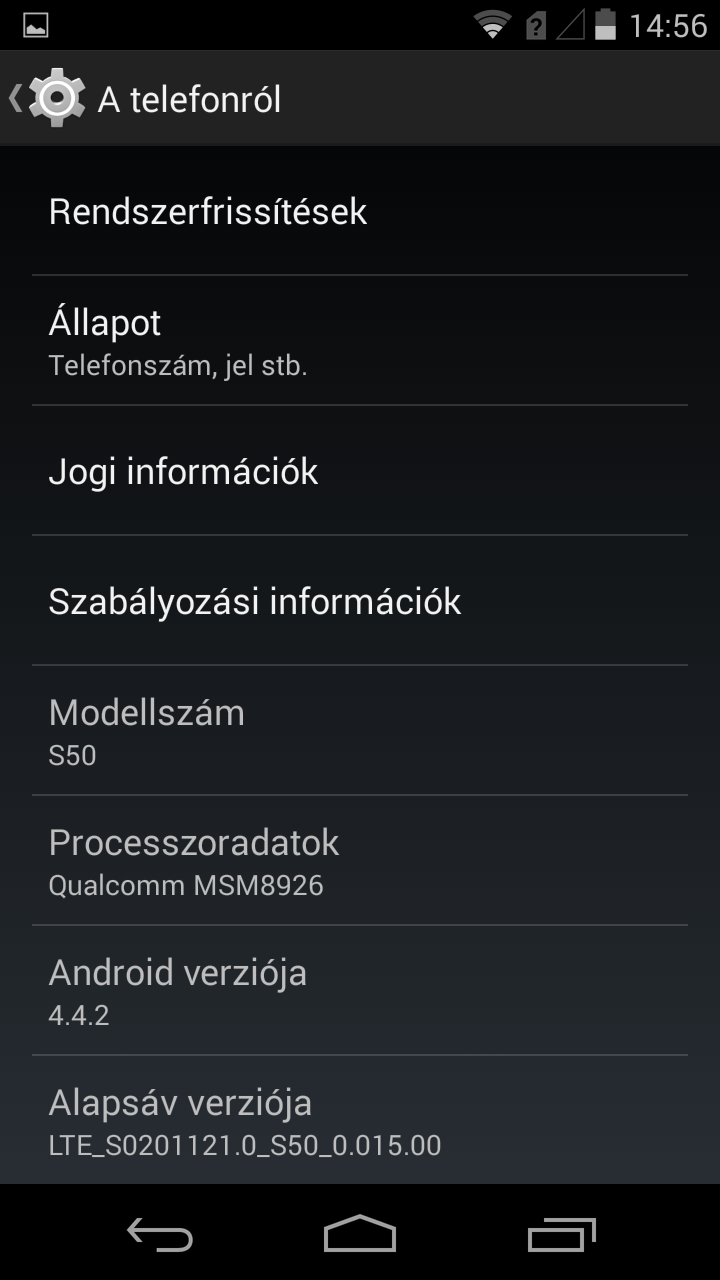Open Szabályozási információk

point(359,601)
